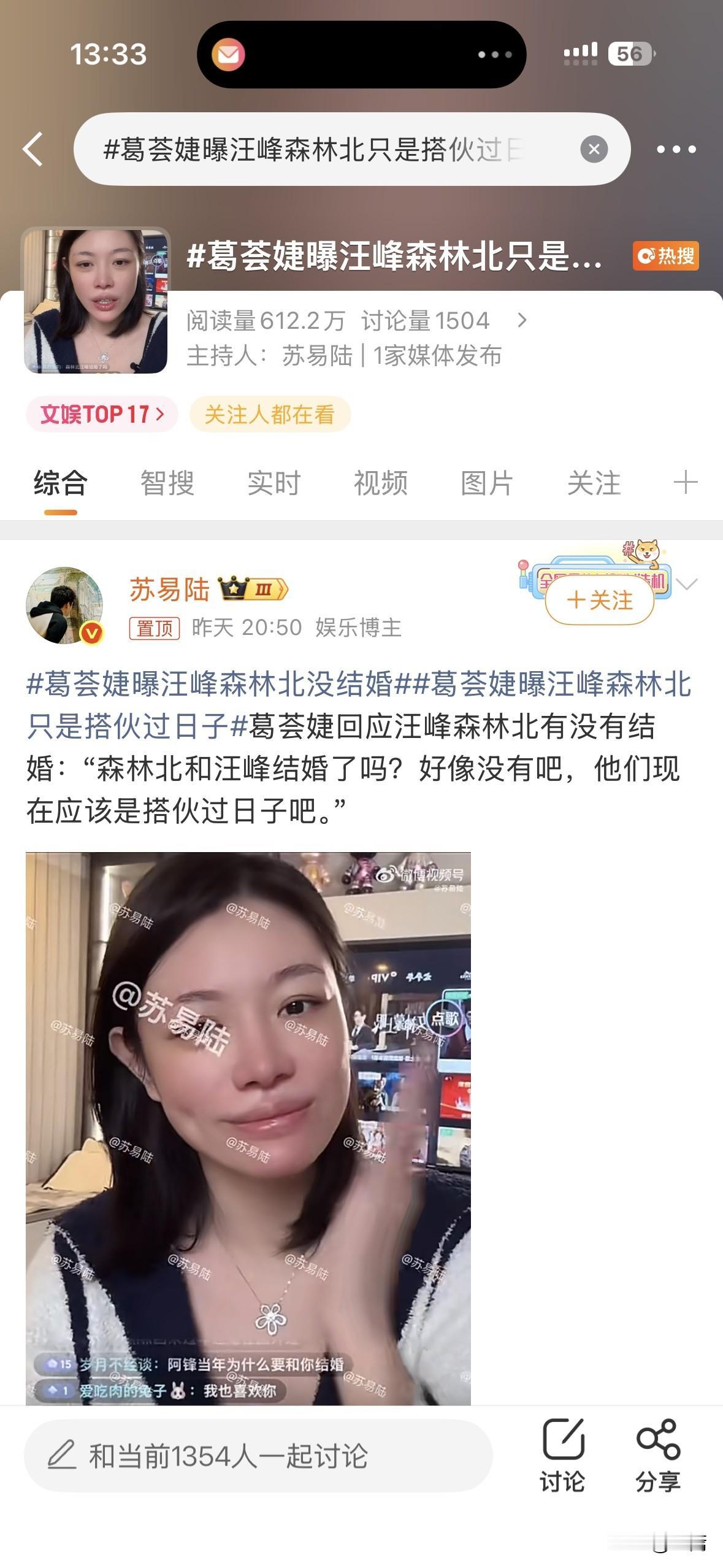Expand the 文娱TOP17 ranking entry
The width and height of the screenshot is (723, 1568).
coord(101,415)
